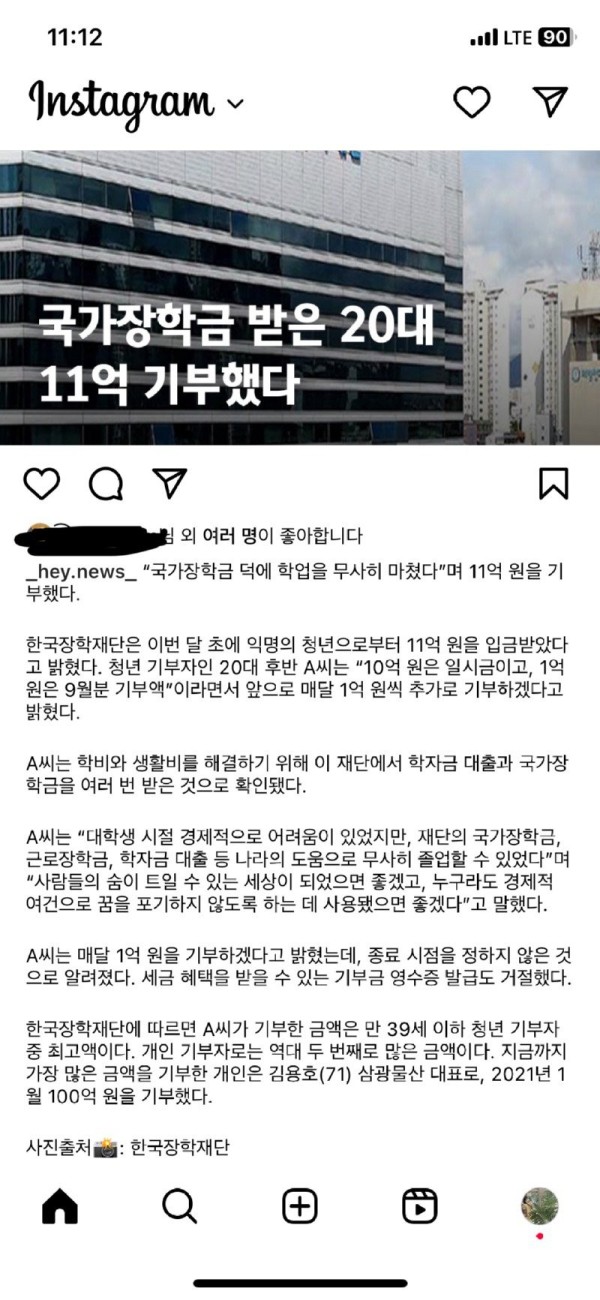The height and width of the screenshot is (1300, 600).
Task: Open the post image about 11억 기부
Action: (x=300, y=298)
